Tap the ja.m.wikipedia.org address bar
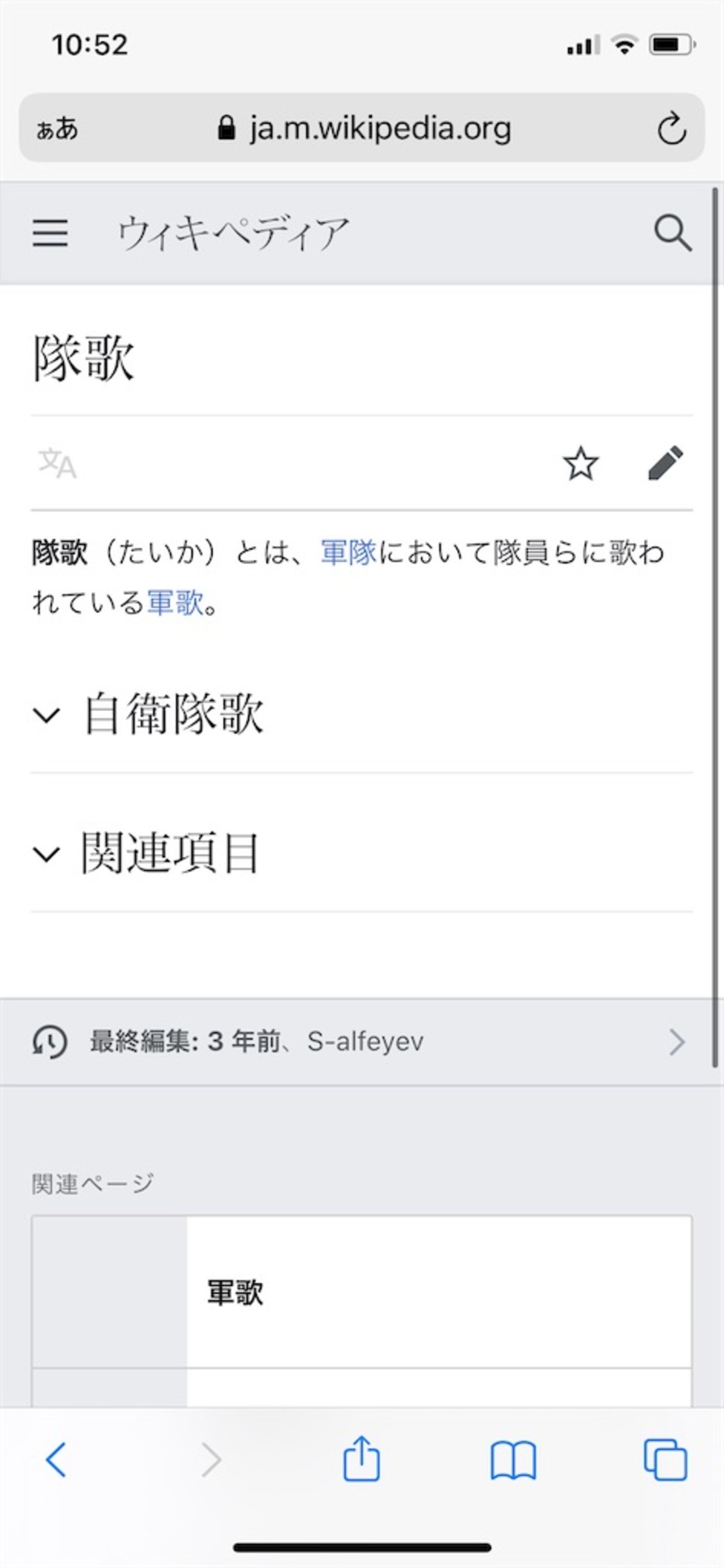This screenshot has width=724, height=1568. coord(365,128)
